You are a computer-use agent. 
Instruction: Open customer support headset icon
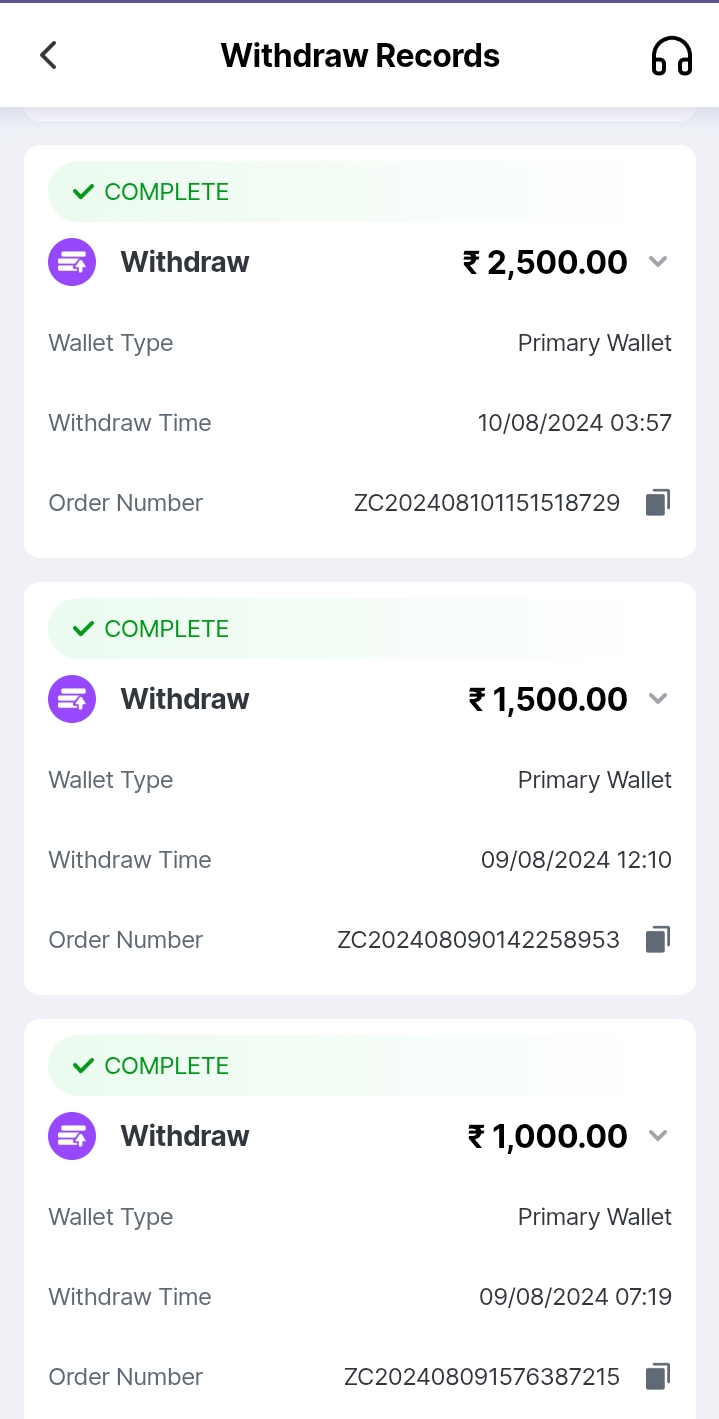click(x=671, y=56)
